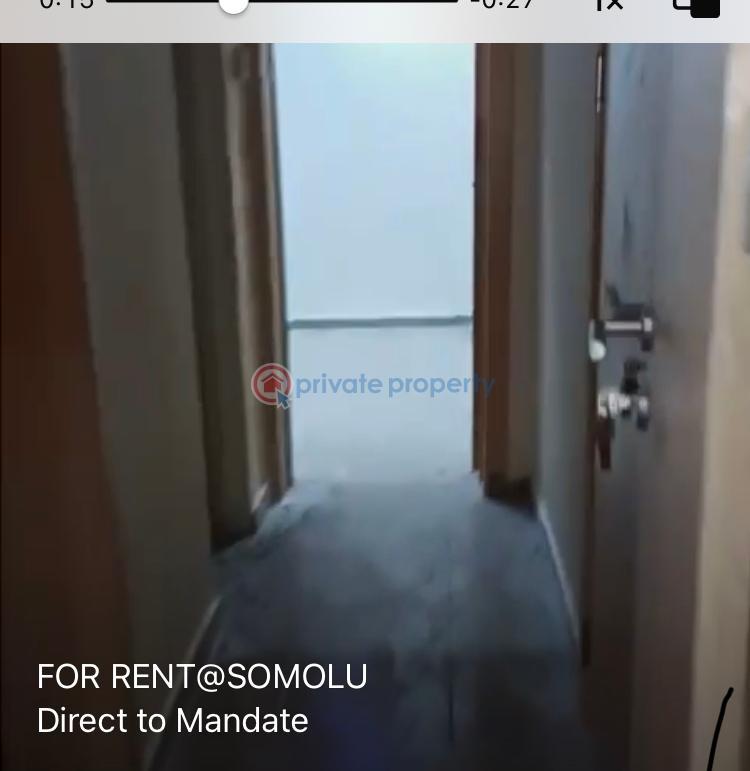Click the video frame to pause
750x771 pixels.
[x=375, y=400]
